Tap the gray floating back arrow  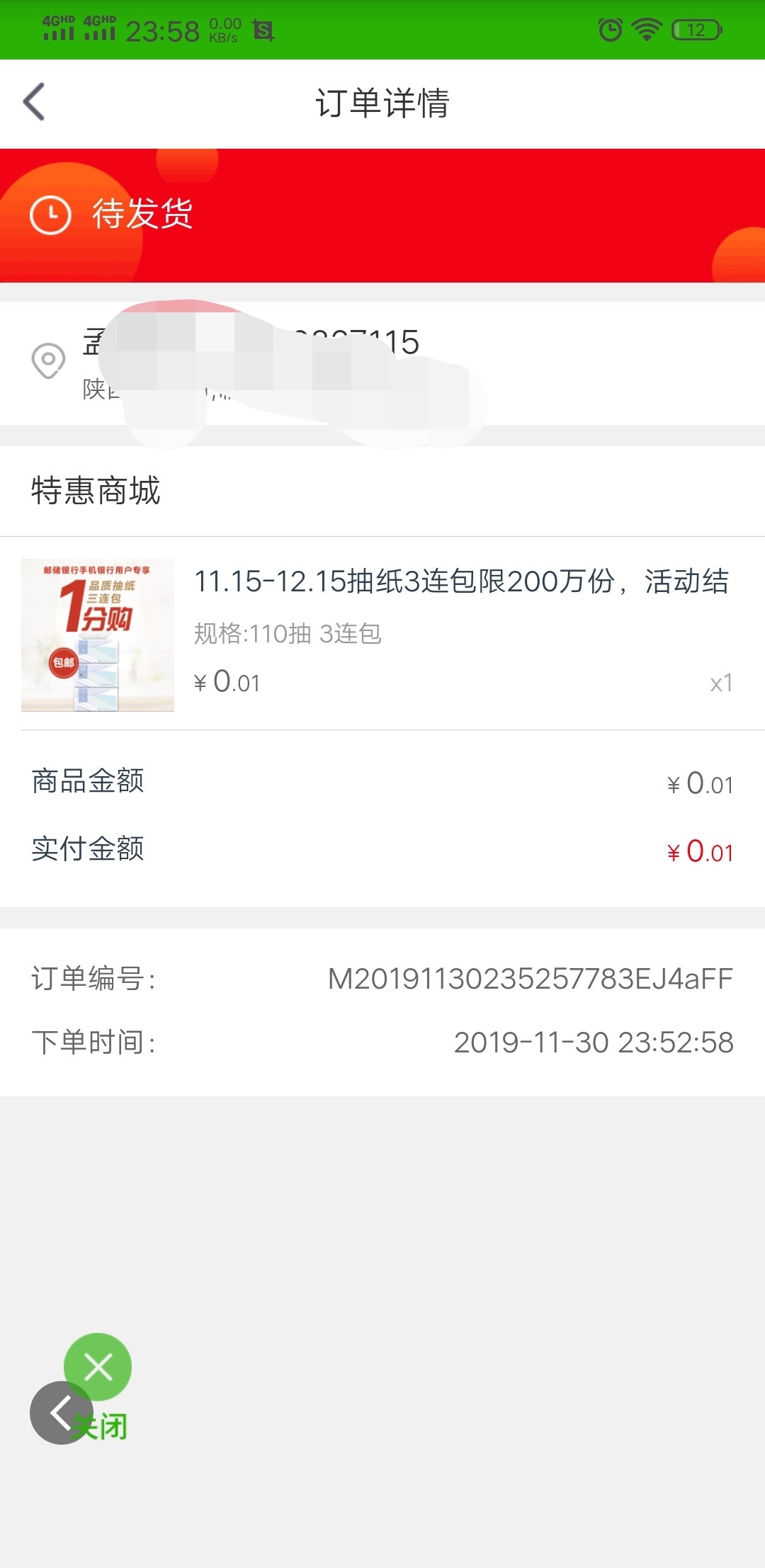61,1413
